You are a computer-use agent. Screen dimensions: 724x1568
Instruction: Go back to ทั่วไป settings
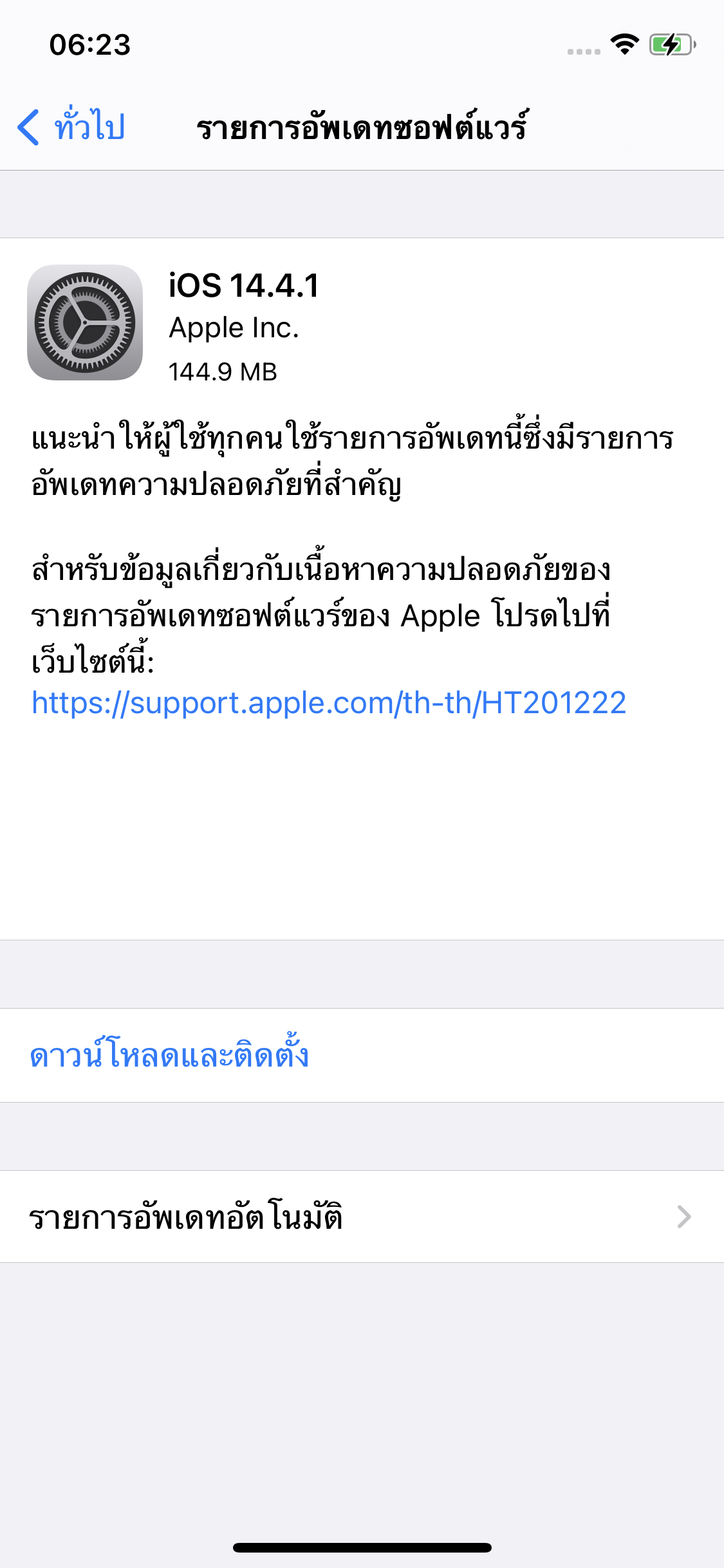coord(72,126)
